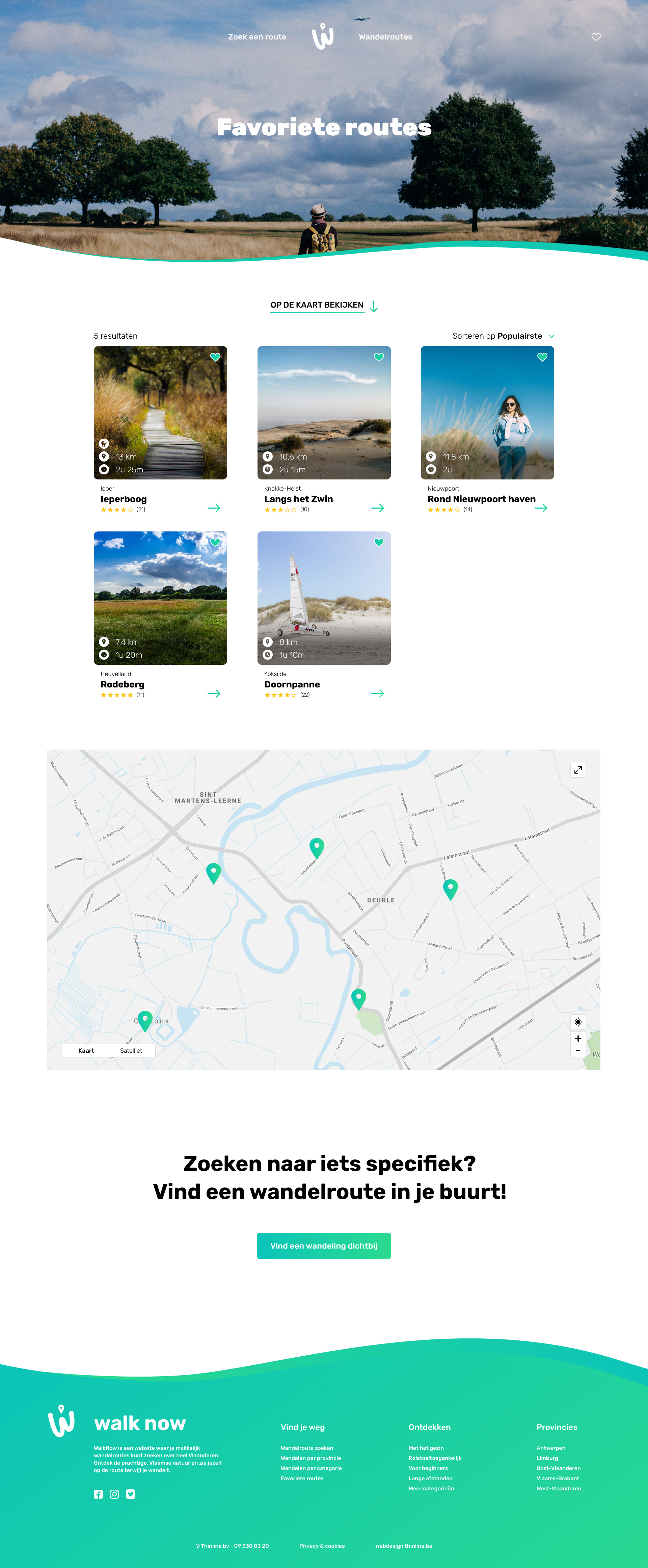Open Rolstoeltoegankelijk footer link
The height and width of the screenshot is (1568, 648).
(434, 1458)
